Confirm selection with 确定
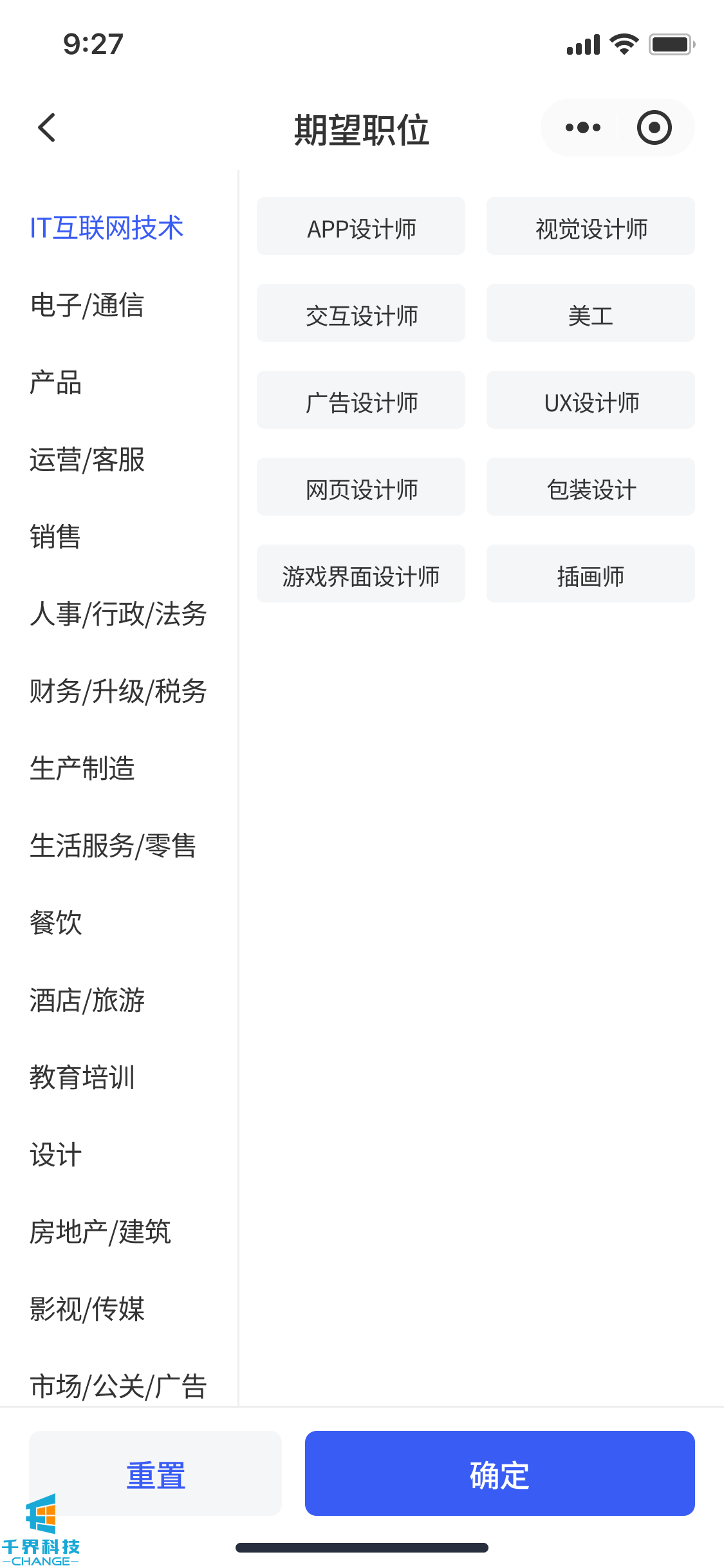The width and height of the screenshot is (724, 1568). coord(499,1473)
